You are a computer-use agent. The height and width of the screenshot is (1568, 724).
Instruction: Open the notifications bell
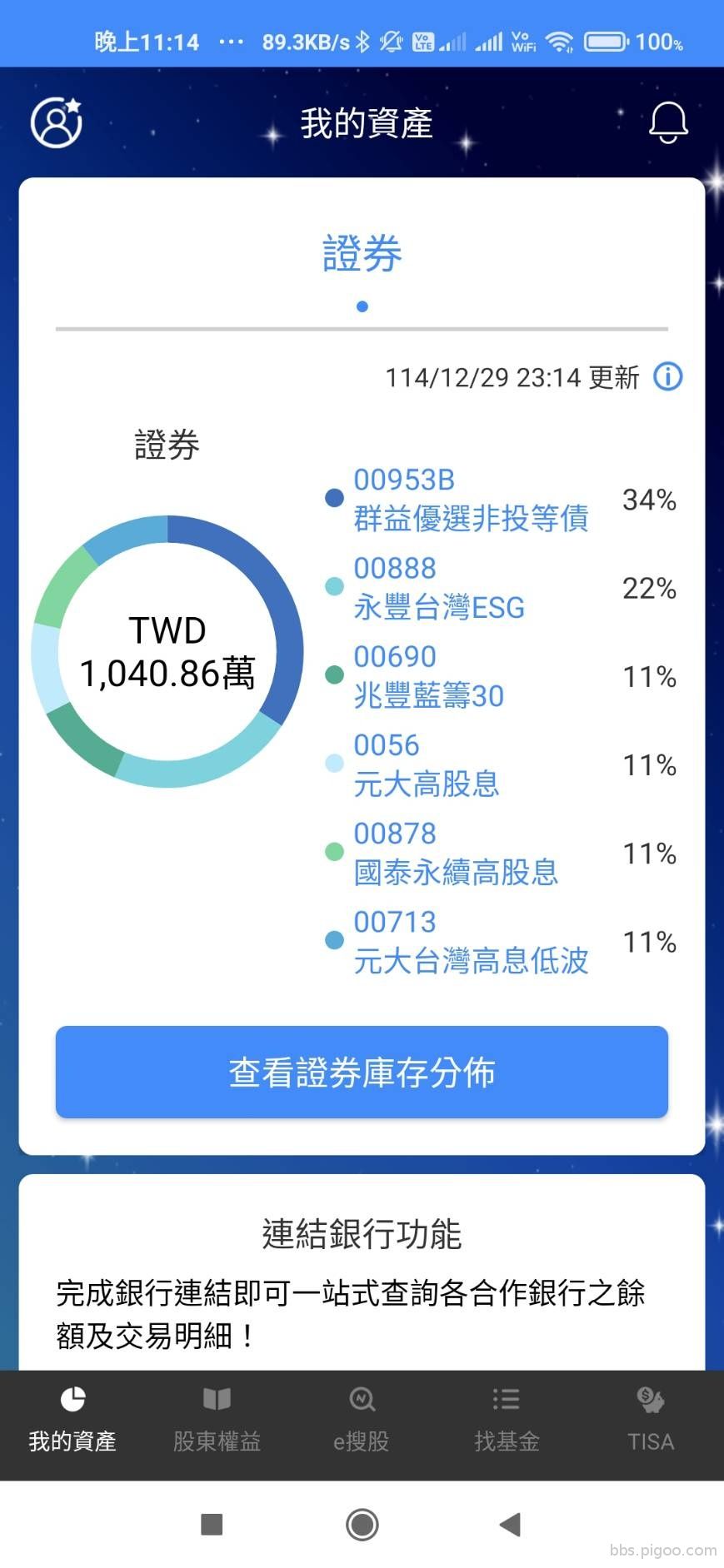pos(667,123)
